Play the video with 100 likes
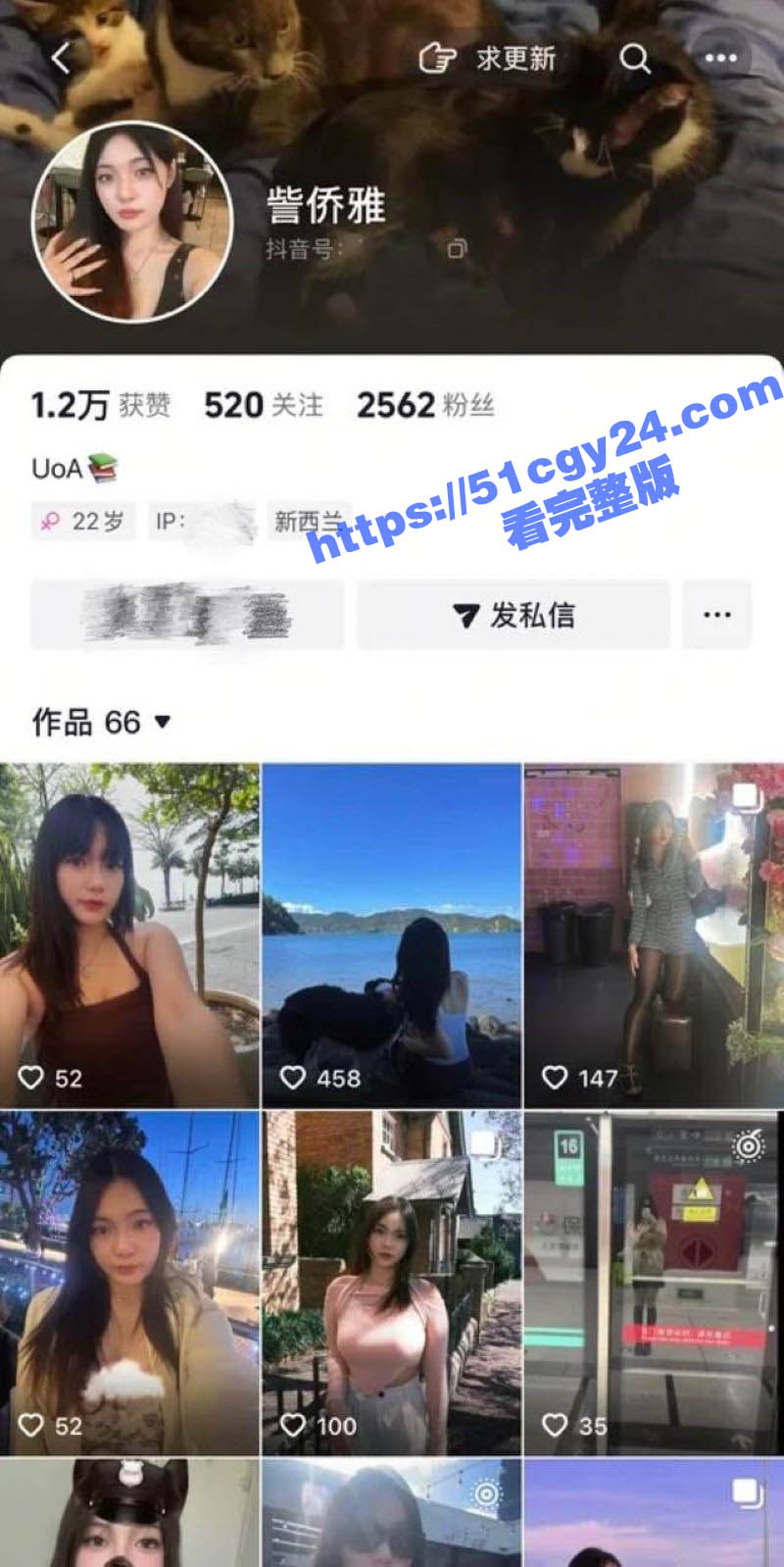The height and width of the screenshot is (1567, 784). click(x=391, y=1283)
